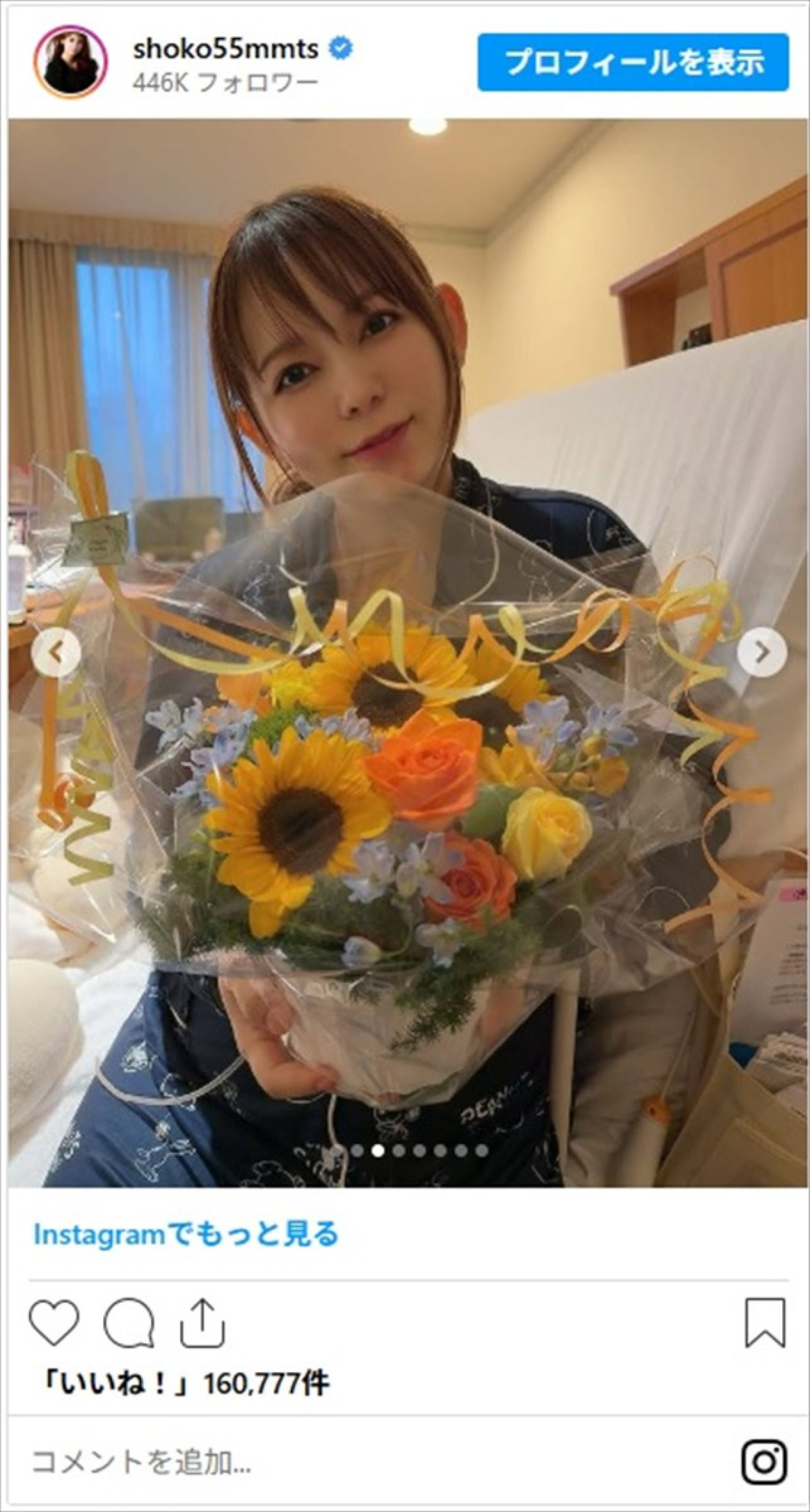Go to previous photo in carousel
Viewport: 810px width, 1512px height.
57,653
